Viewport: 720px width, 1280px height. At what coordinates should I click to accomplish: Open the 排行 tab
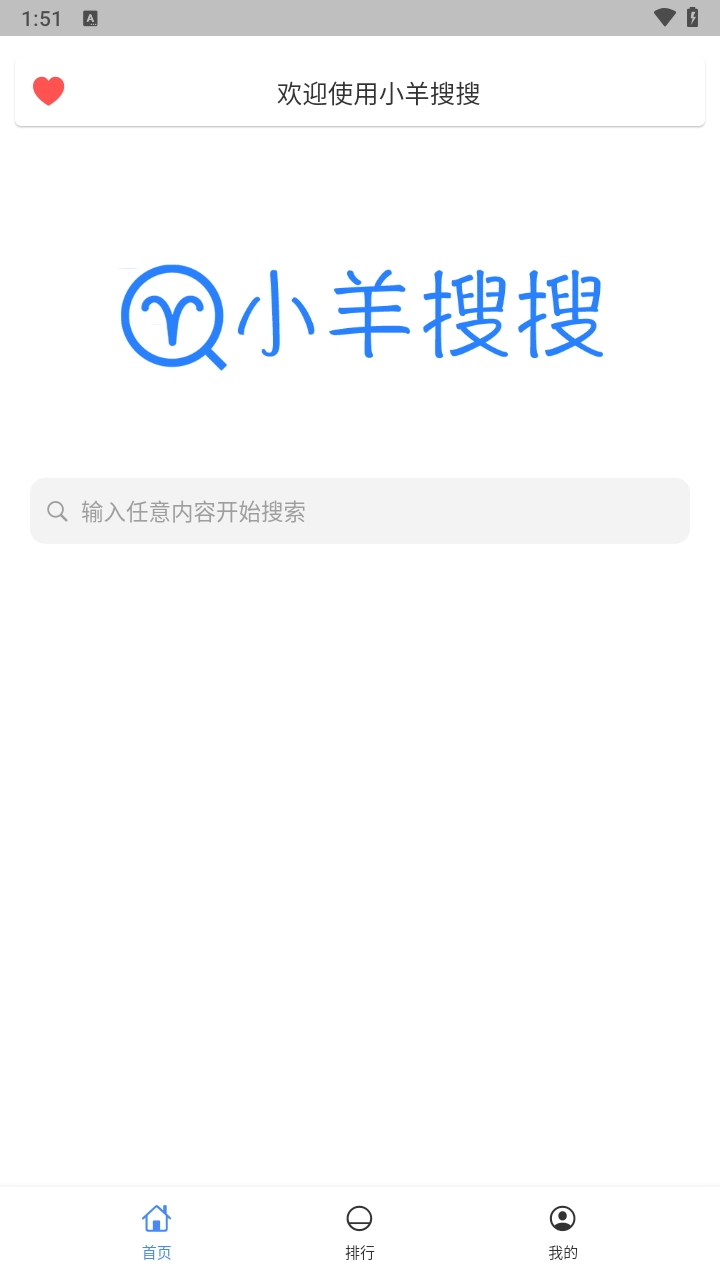359,1232
